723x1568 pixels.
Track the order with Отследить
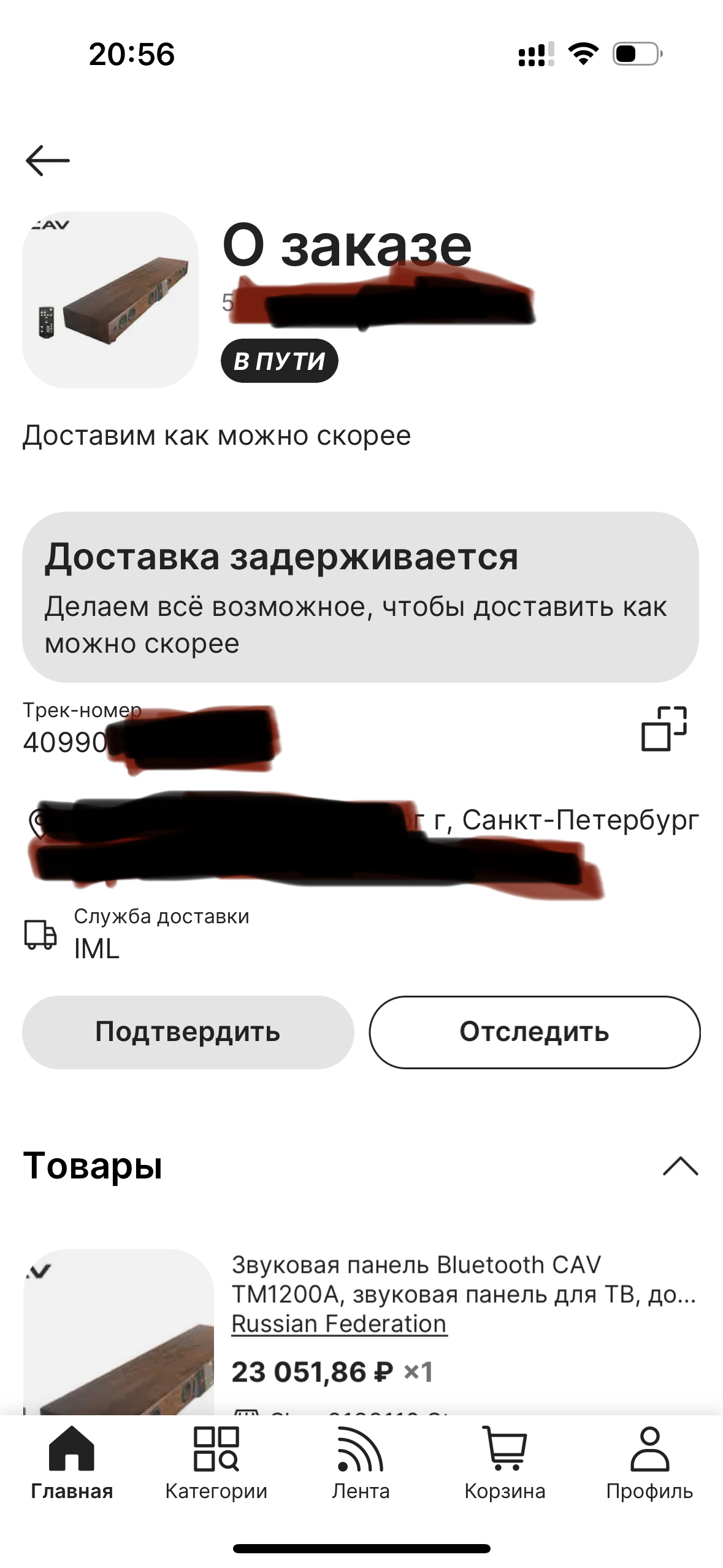[534, 1032]
